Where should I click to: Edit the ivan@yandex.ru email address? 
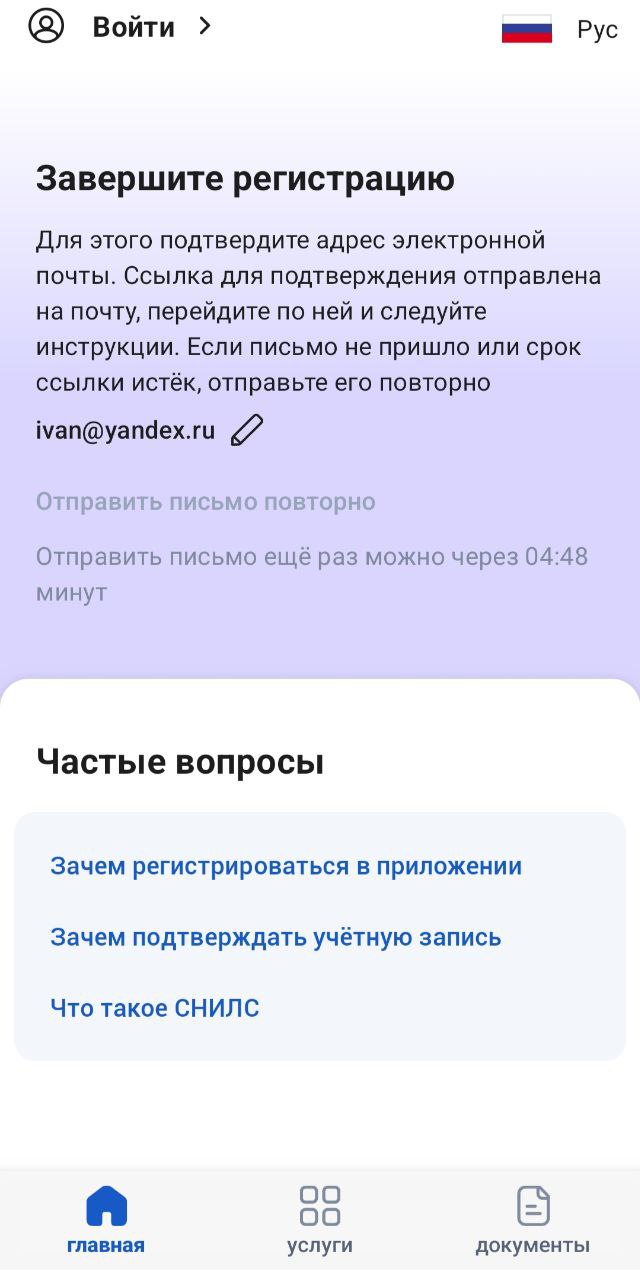coord(247,431)
